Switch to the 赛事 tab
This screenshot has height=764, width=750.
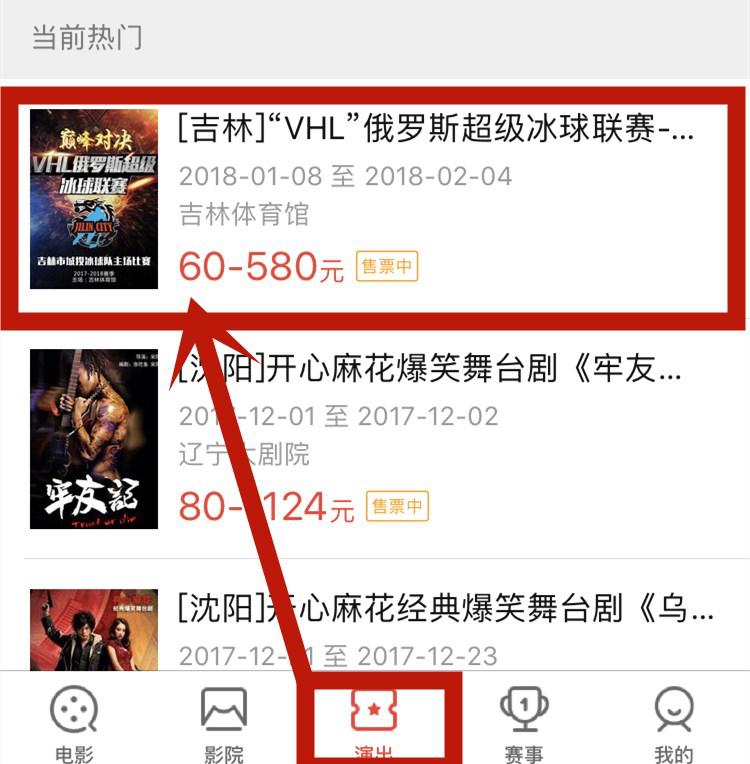(x=522, y=725)
